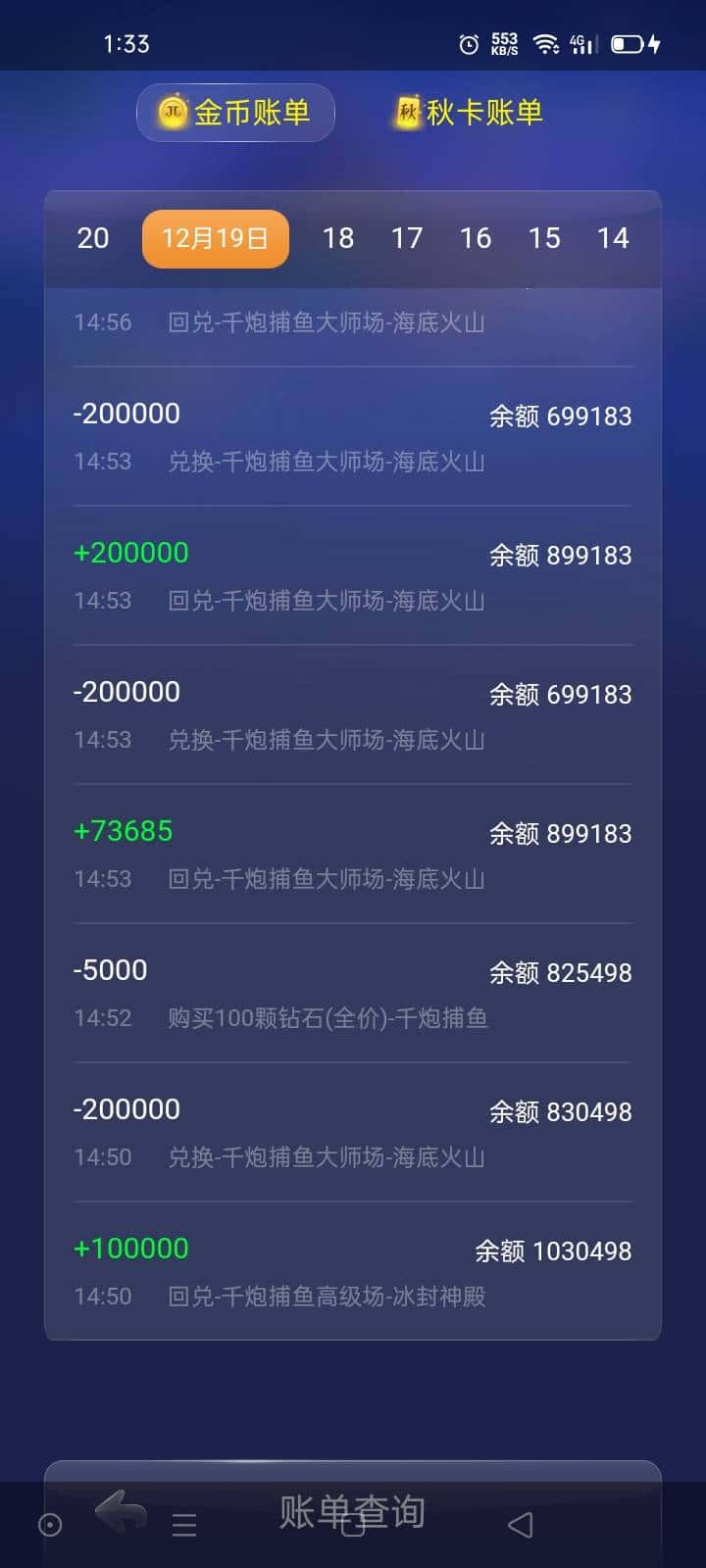Select date 14 at the right end
The width and height of the screenshot is (706, 1568).
pyautogui.click(x=614, y=238)
